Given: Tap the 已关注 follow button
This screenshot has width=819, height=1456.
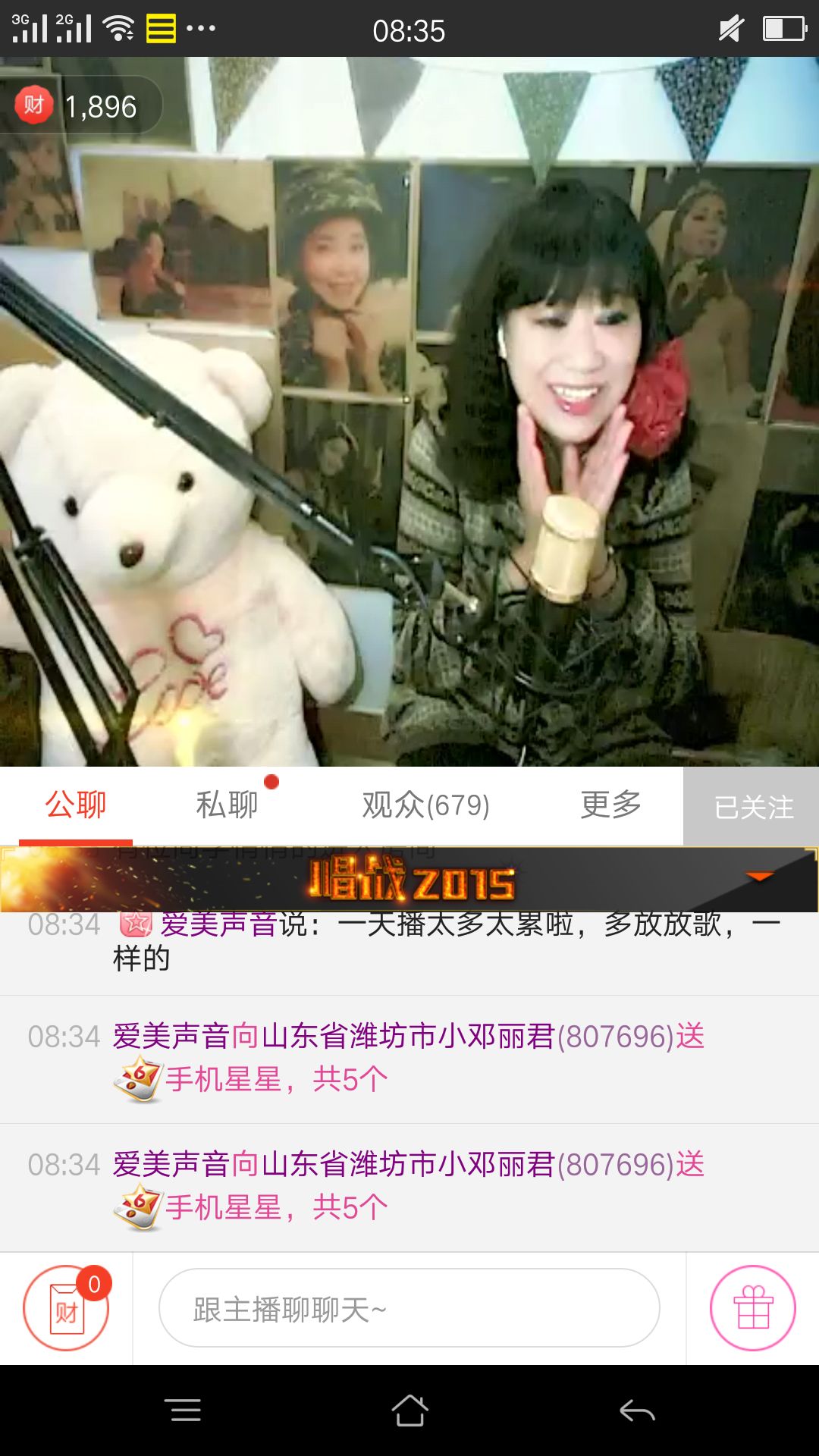Looking at the screenshot, I should pos(752,807).
